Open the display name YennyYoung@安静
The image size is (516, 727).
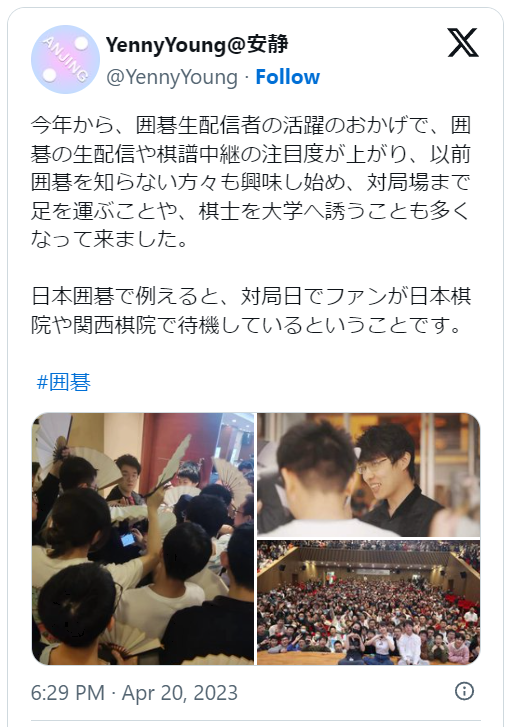(197, 45)
